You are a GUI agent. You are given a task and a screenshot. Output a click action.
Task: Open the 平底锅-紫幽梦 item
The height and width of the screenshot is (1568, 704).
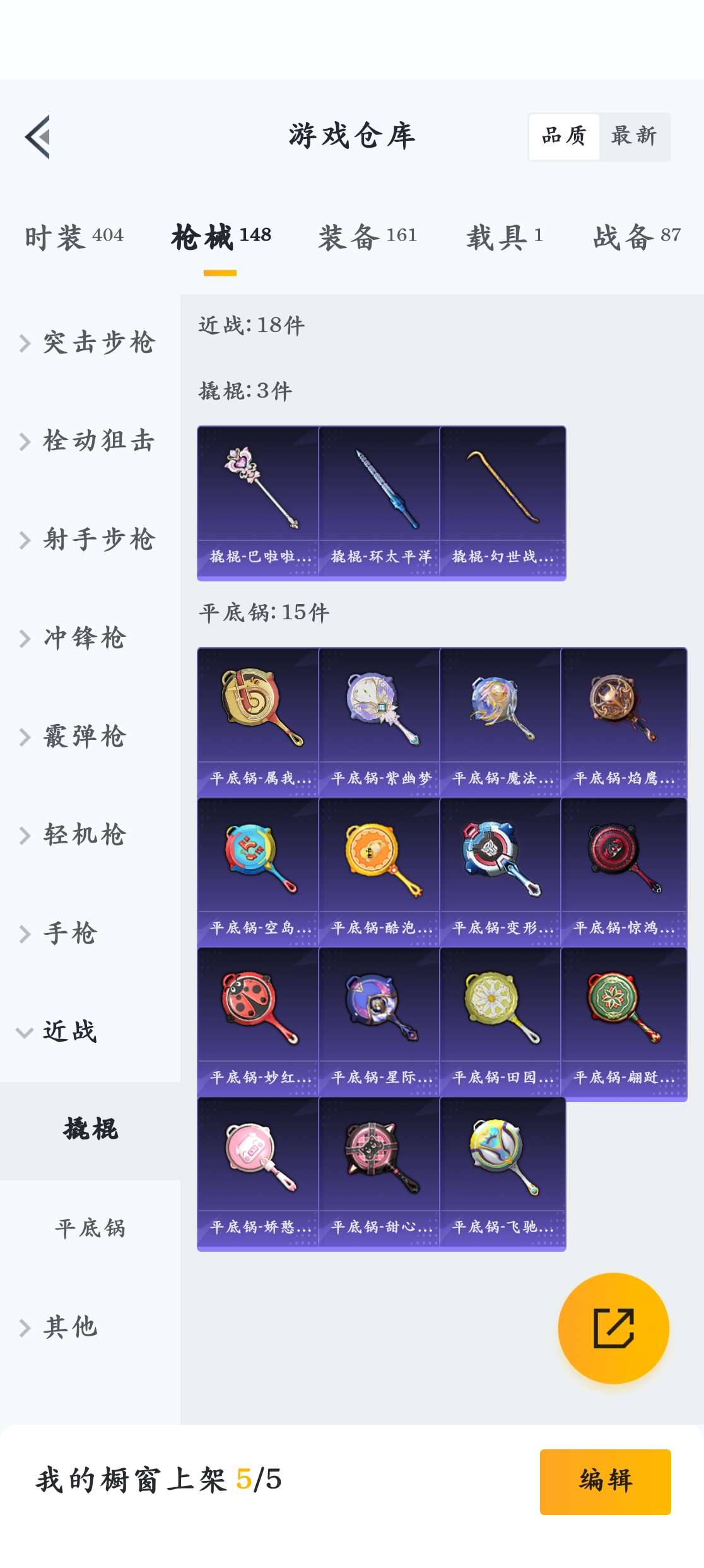click(379, 722)
